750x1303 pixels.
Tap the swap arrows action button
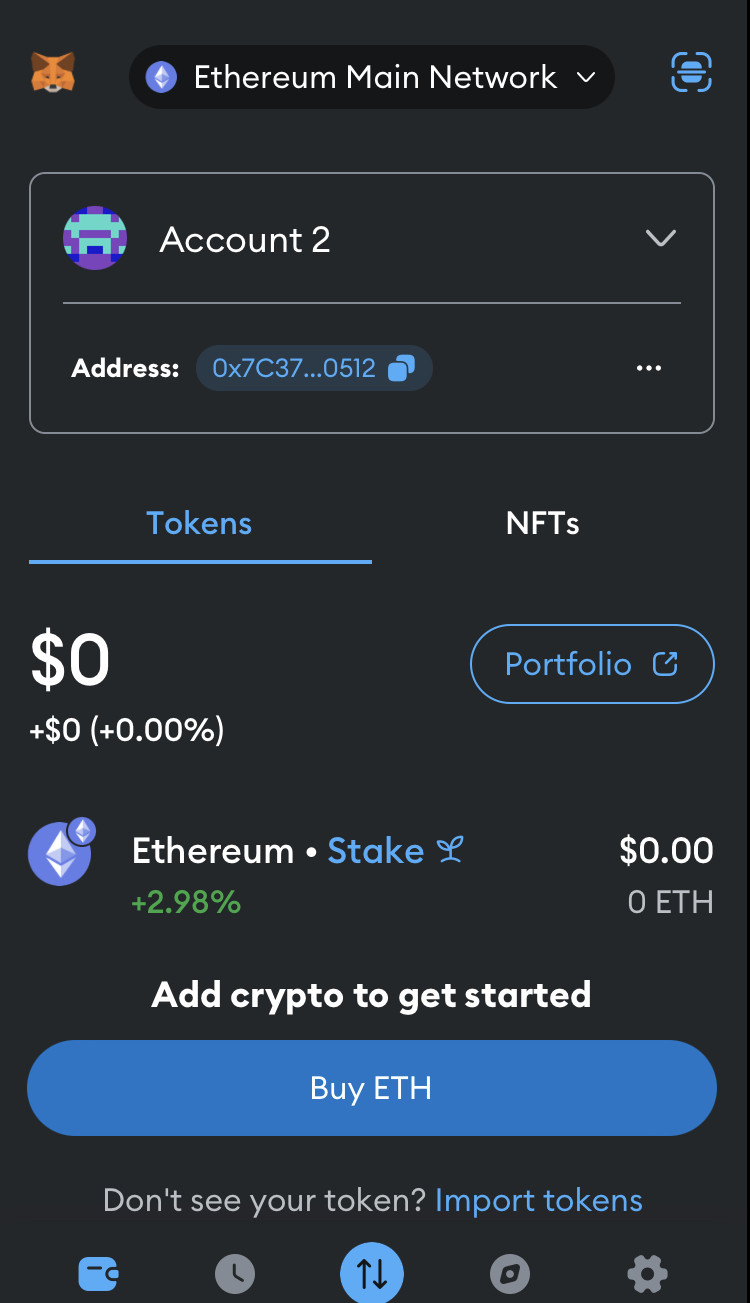click(371, 1274)
